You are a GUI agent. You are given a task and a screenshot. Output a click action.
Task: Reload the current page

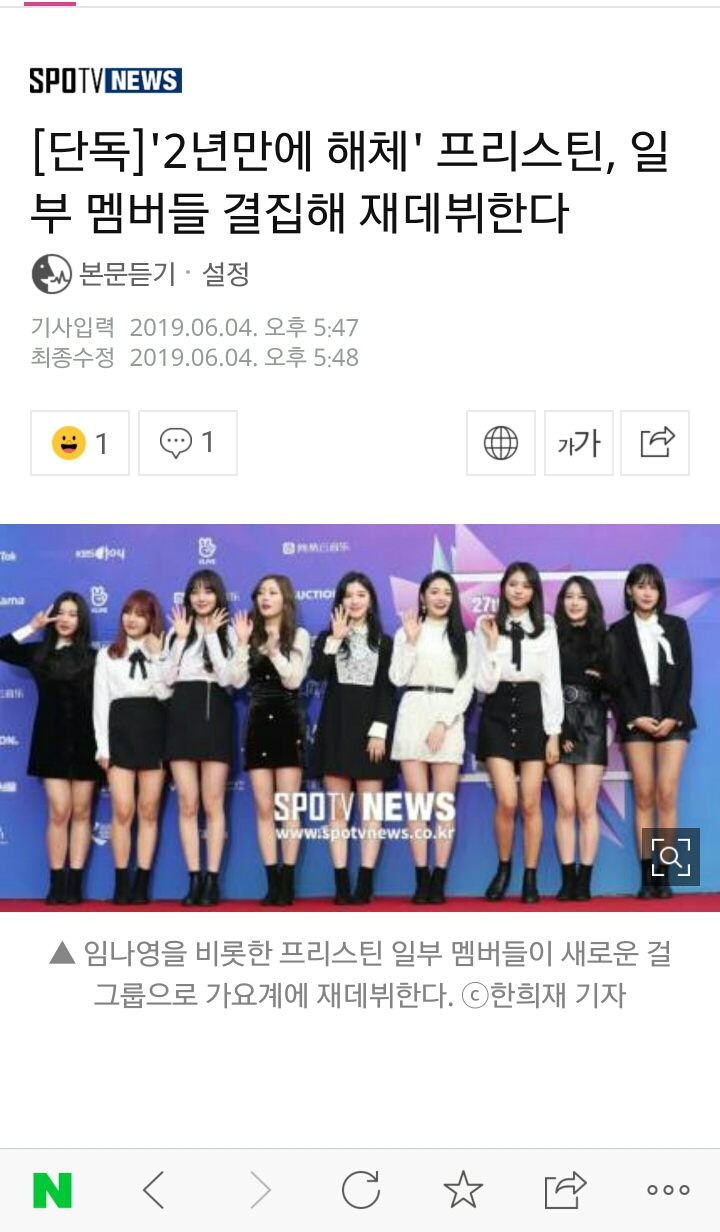click(x=361, y=1190)
